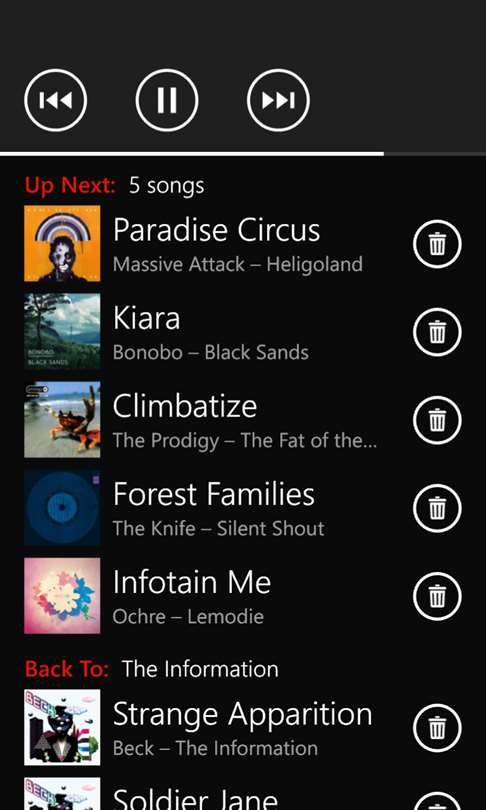The height and width of the screenshot is (810, 486).
Task: Tap the trash icon beside Climbatize
Action: [437, 420]
